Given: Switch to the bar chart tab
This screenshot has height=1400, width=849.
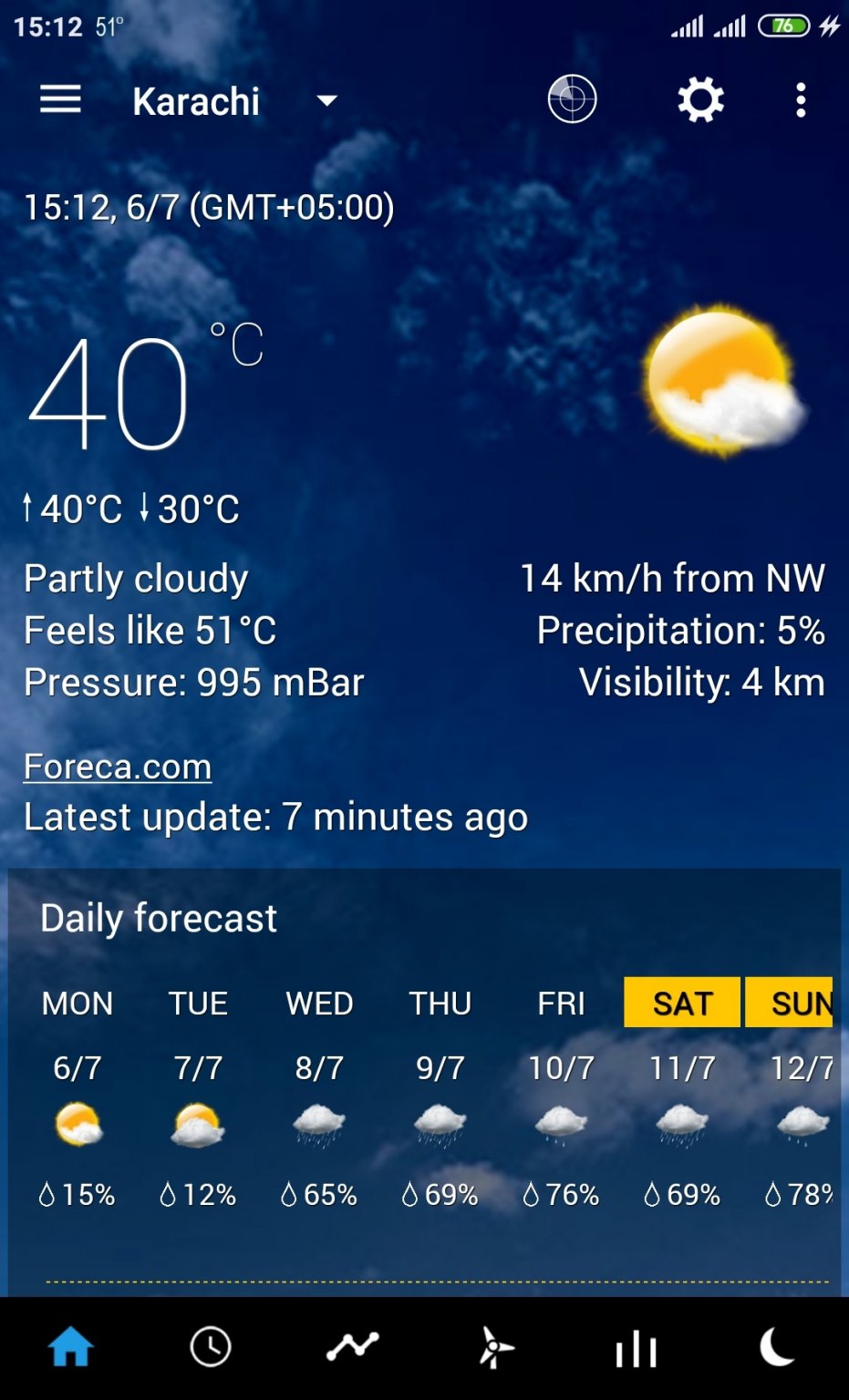Looking at the screenshot, I should point(636,1347).
